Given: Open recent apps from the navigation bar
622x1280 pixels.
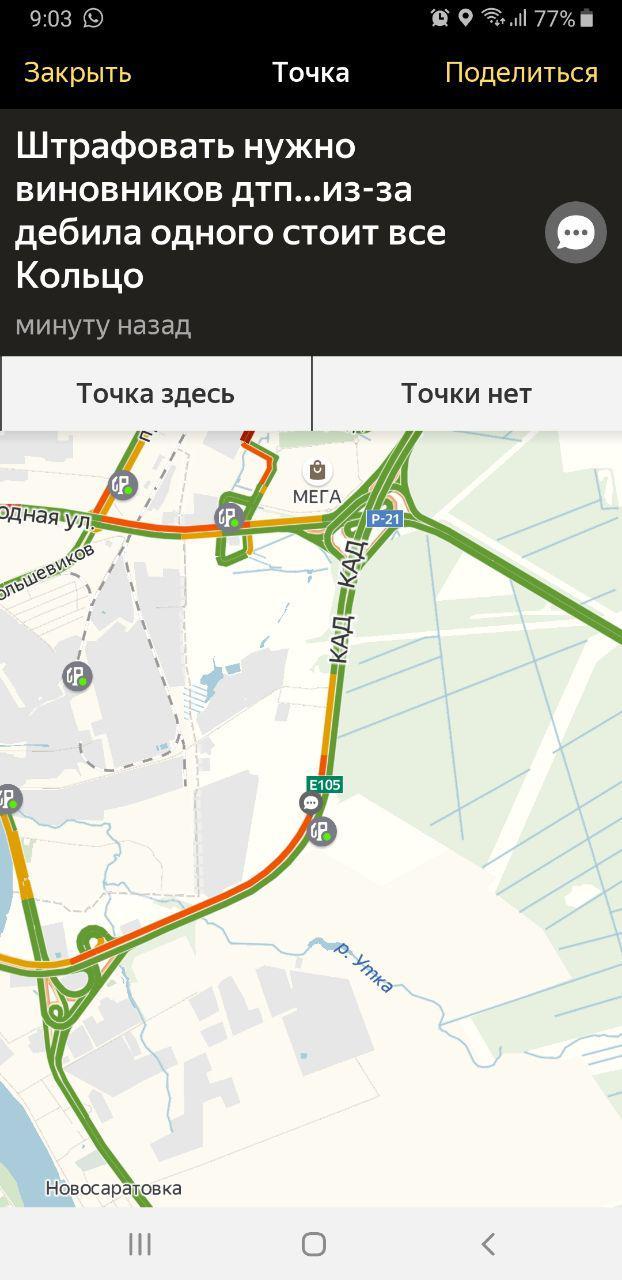Looking at the screenshot, I should [140, 1244].
